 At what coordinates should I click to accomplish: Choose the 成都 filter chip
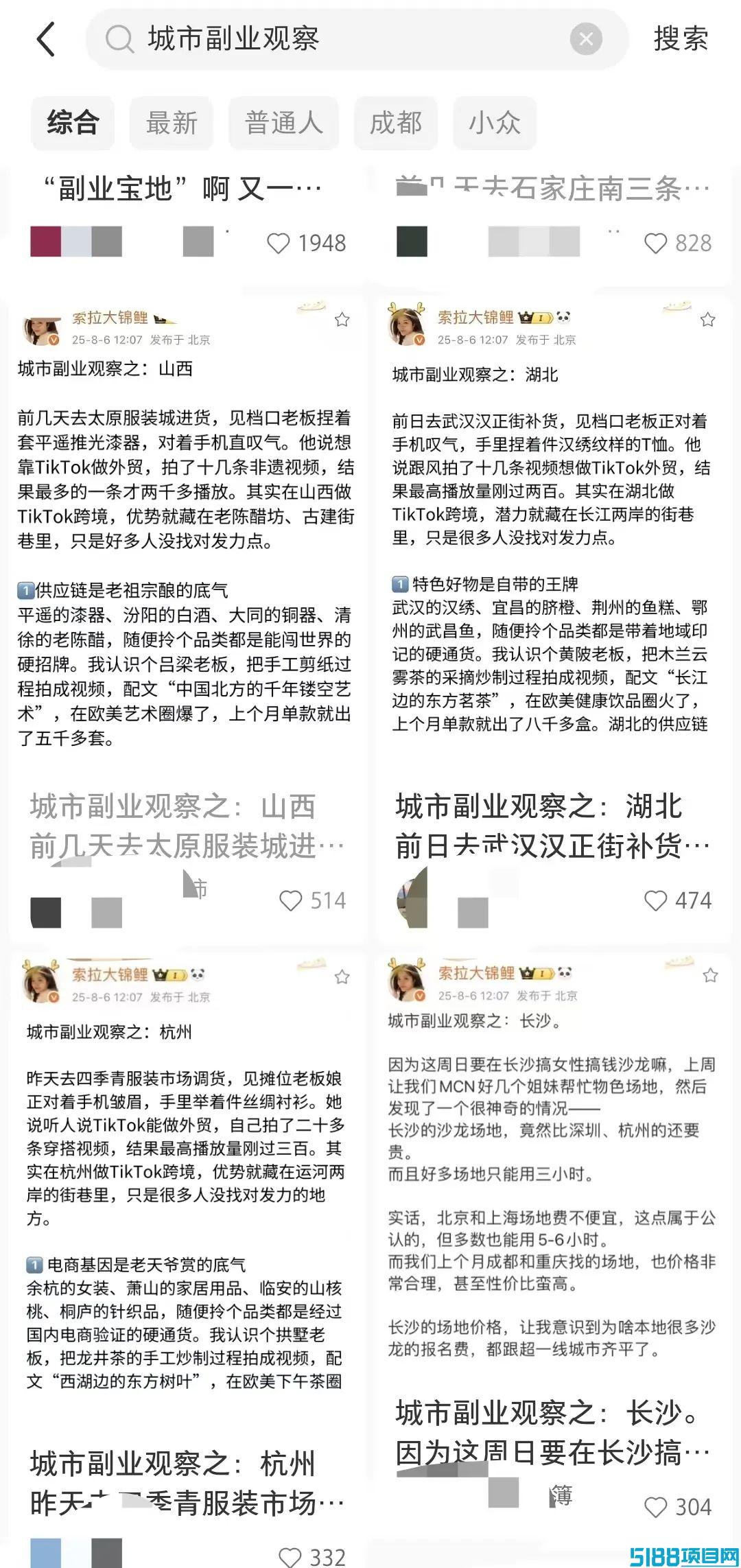point(396,124)
